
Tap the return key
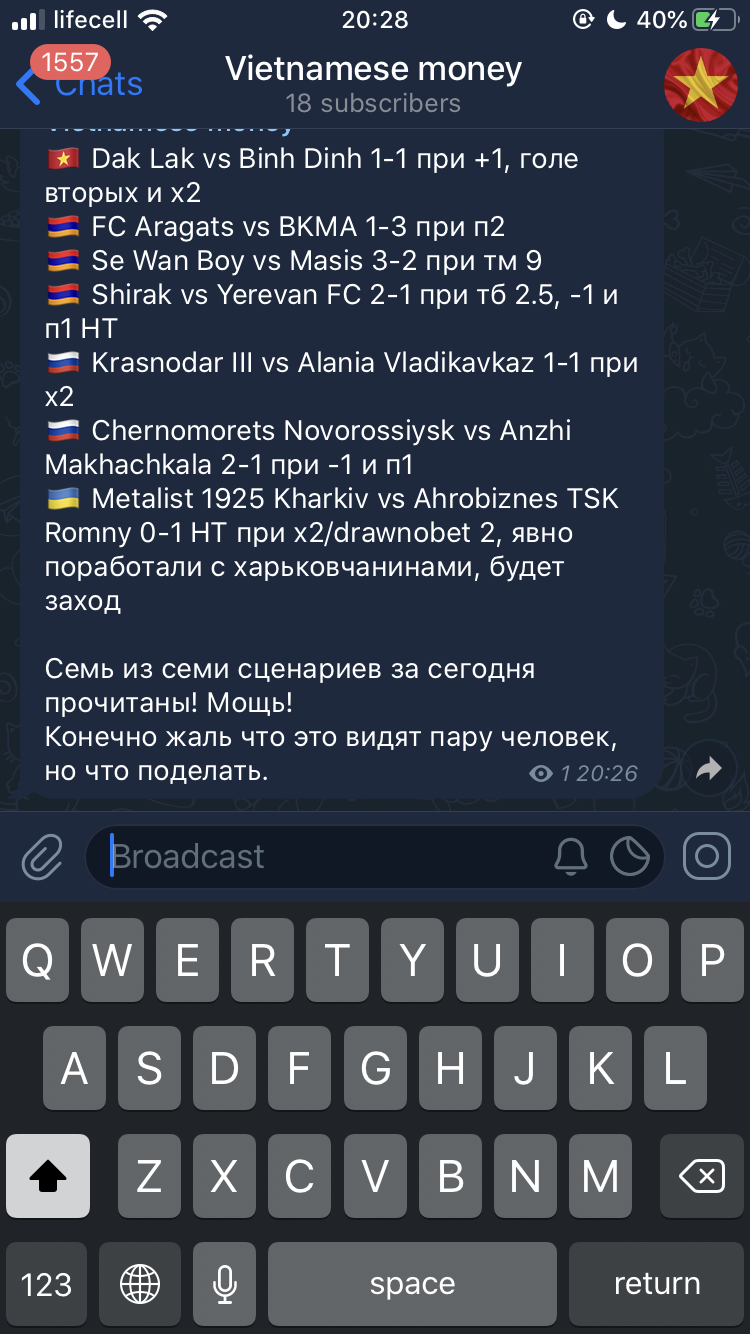[656, 1284]
